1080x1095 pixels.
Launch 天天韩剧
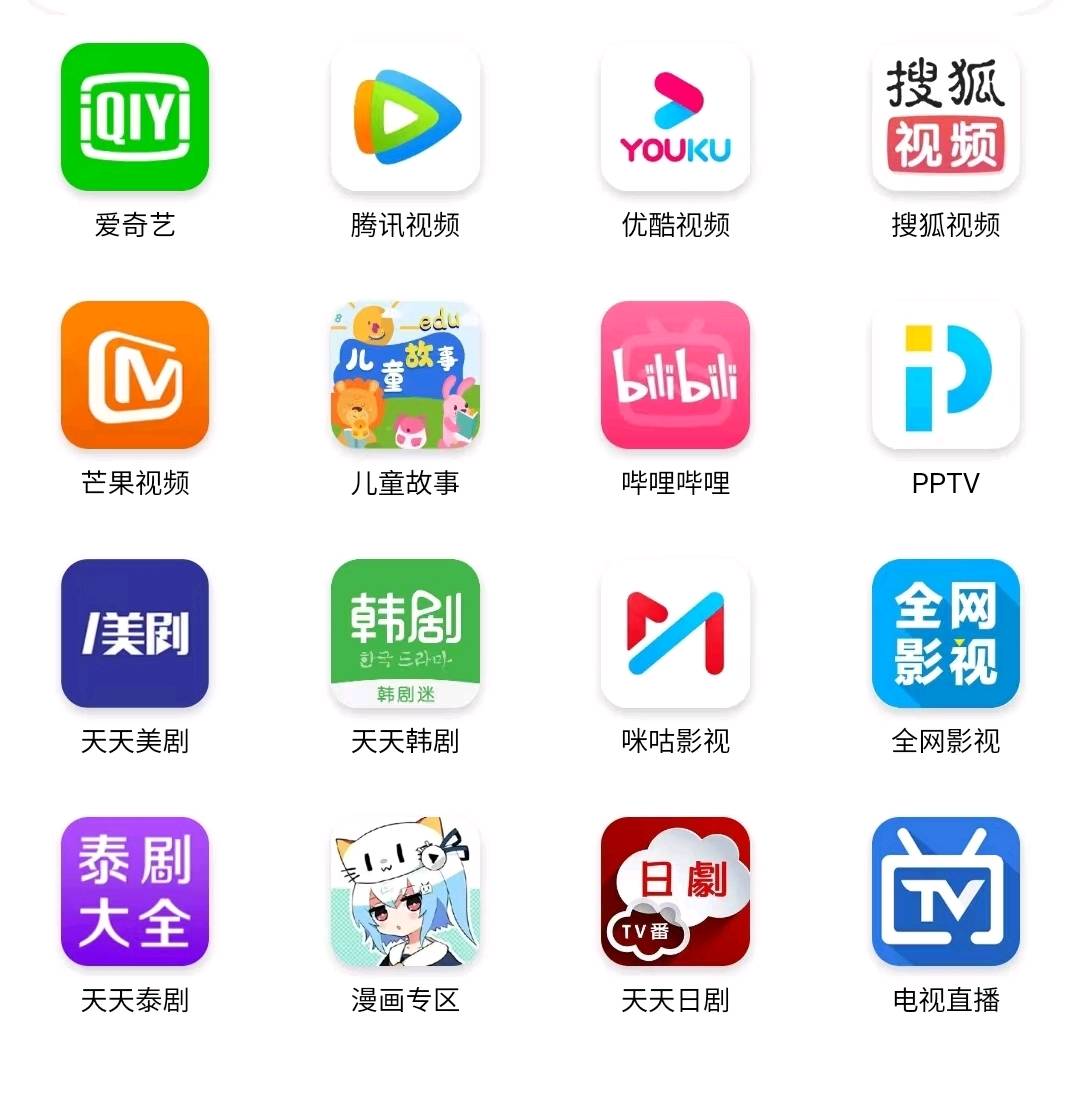pyautogui.click(x=405, y=633)
